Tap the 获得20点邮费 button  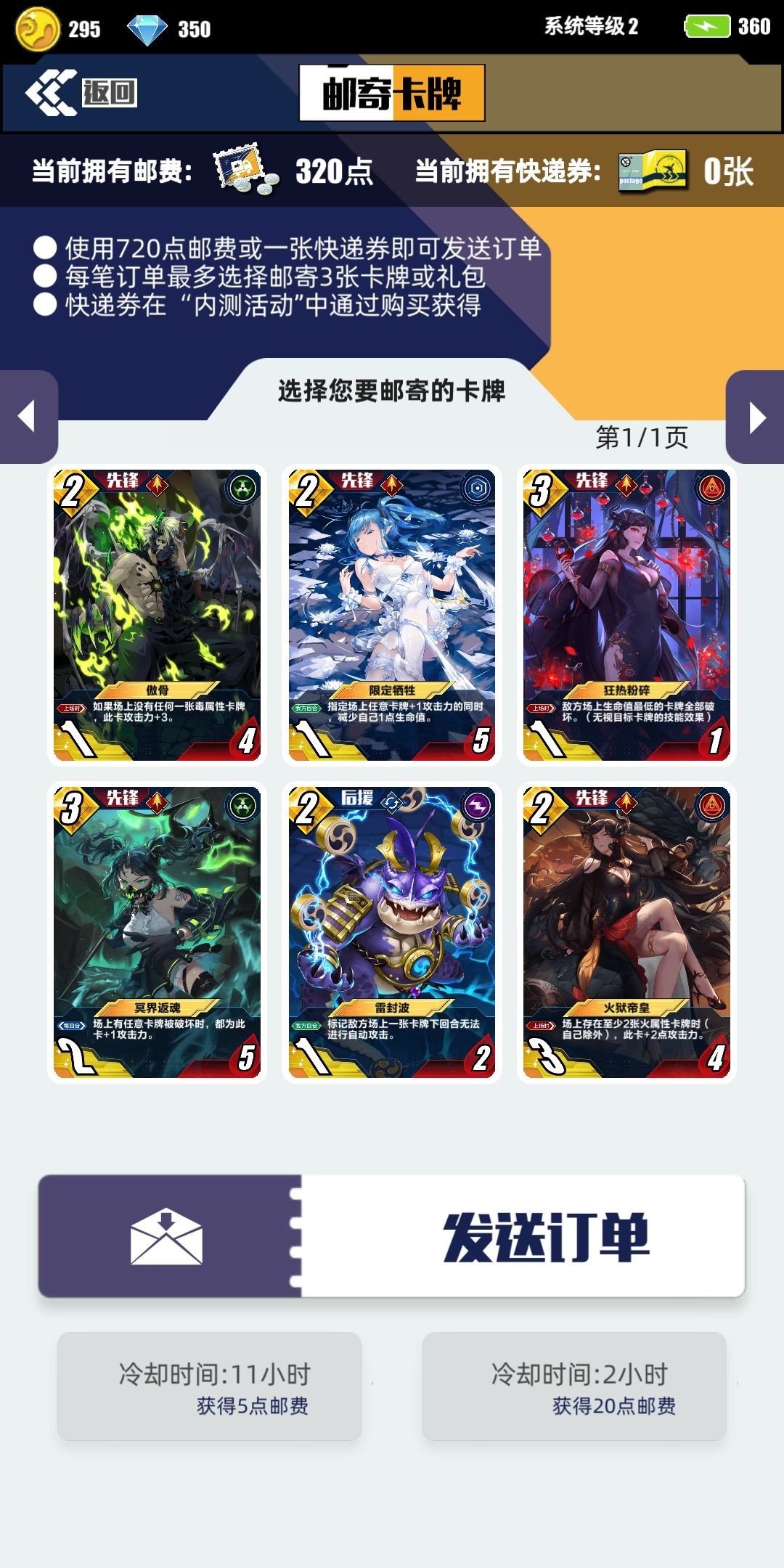(574, 1386)
